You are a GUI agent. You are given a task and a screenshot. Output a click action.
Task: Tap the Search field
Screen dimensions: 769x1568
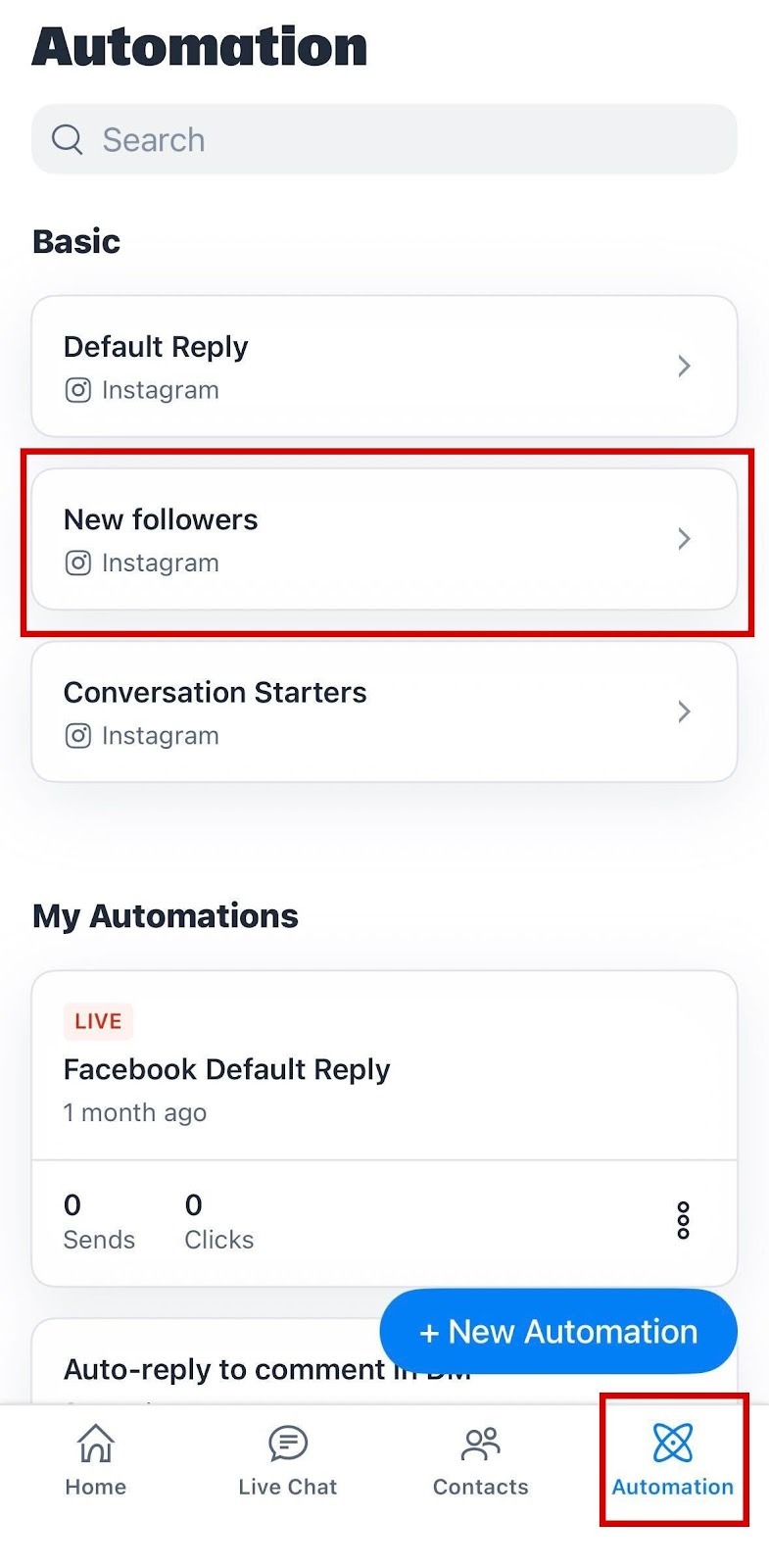384,139
